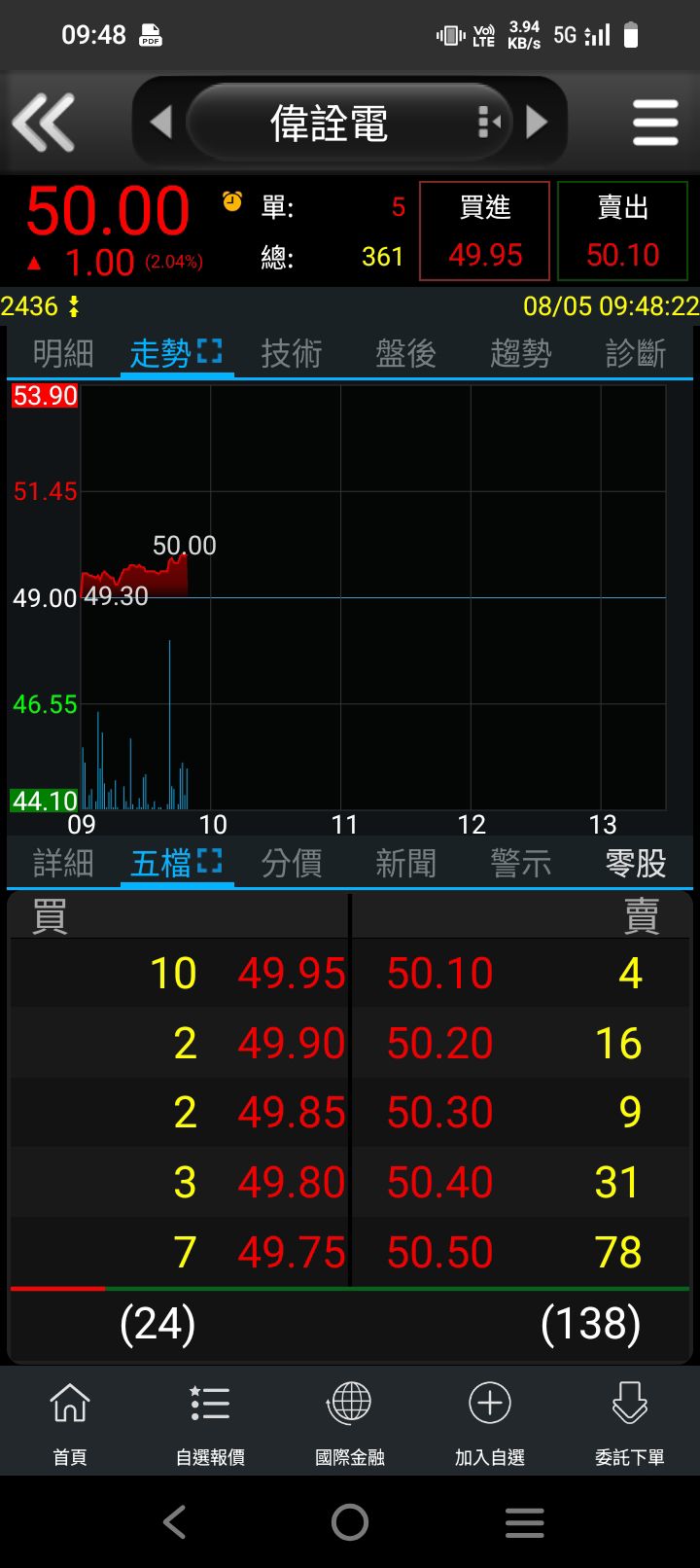
Task: Open 委託下單 to place an order
Action: click(630, 1422)
